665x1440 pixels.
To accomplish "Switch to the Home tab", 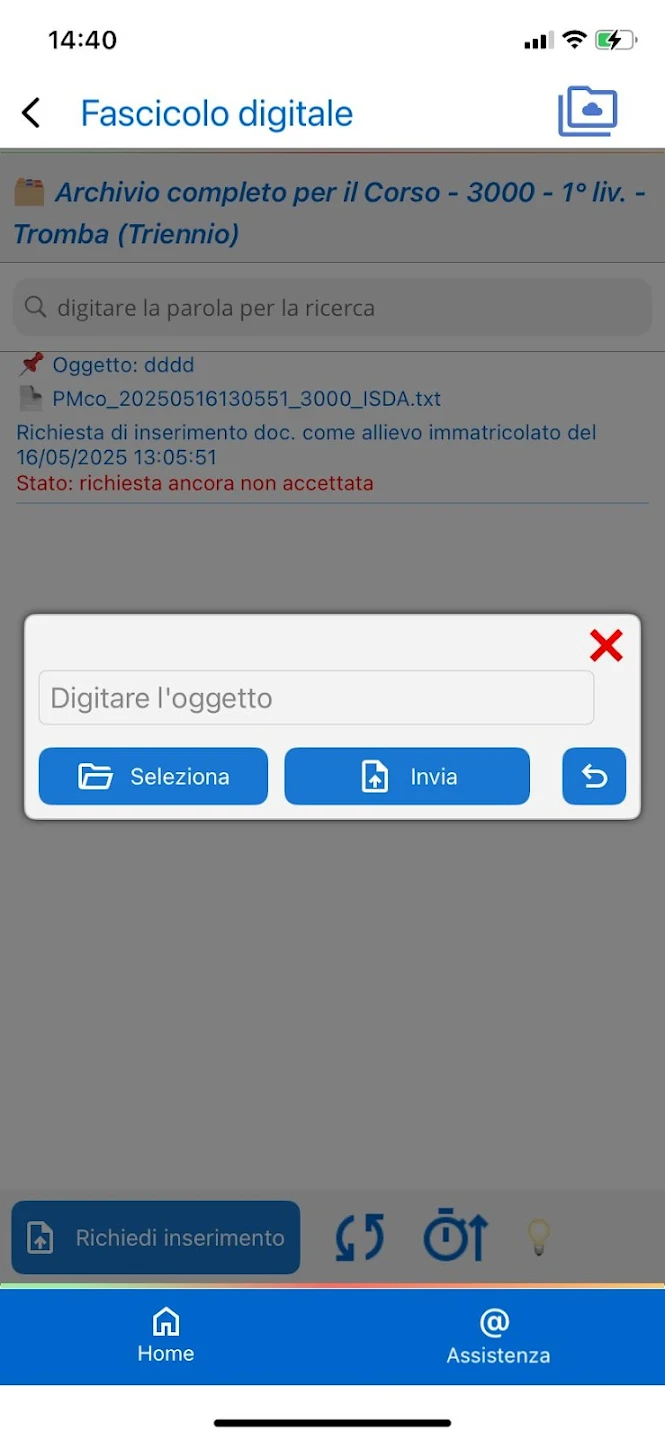I will (166, 1336).
